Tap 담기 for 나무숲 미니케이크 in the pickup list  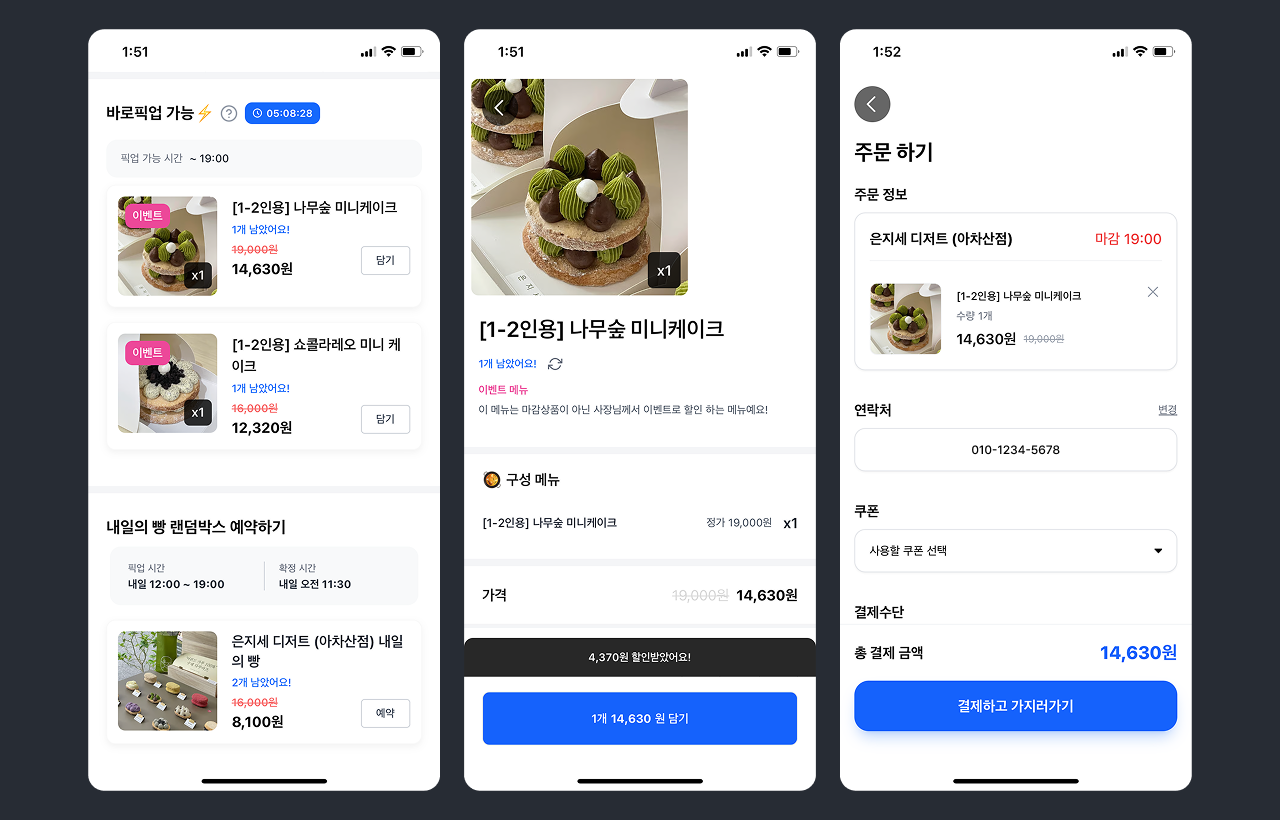pos(385,260)
